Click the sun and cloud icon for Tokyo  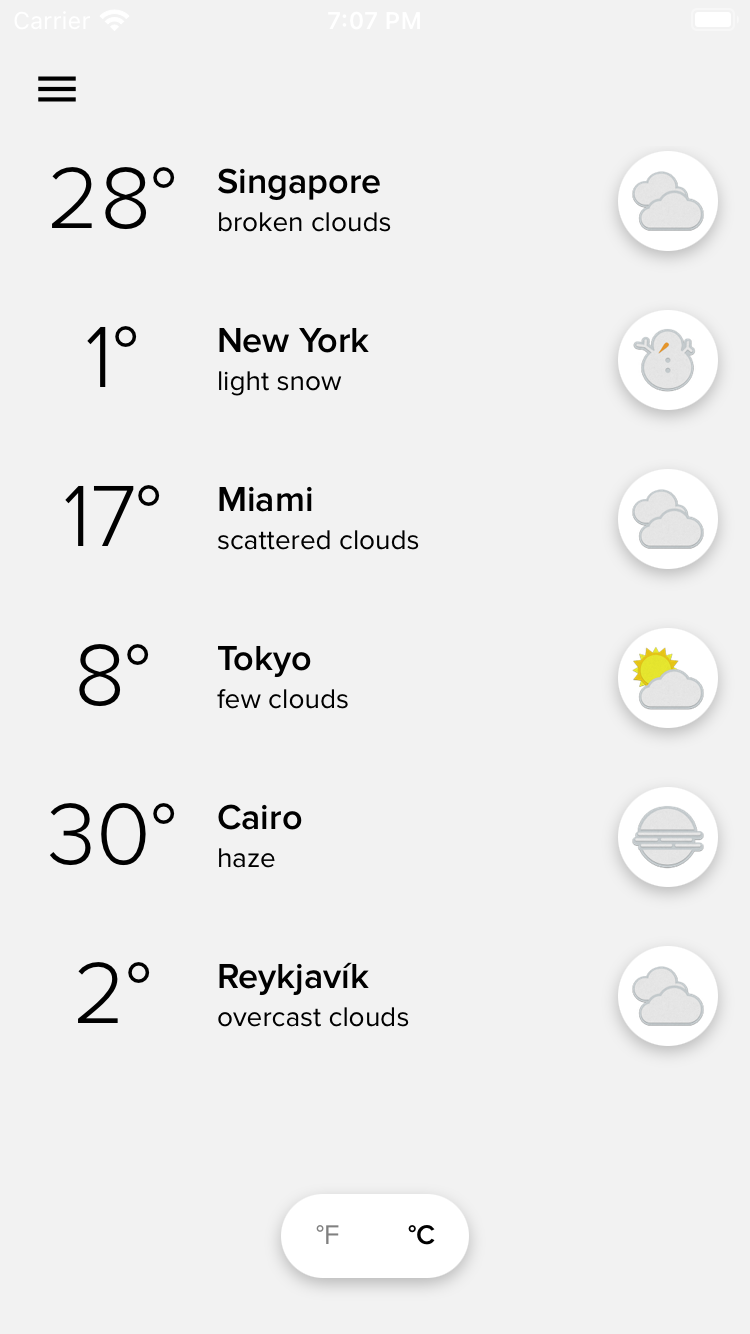(x=667, y=677)
